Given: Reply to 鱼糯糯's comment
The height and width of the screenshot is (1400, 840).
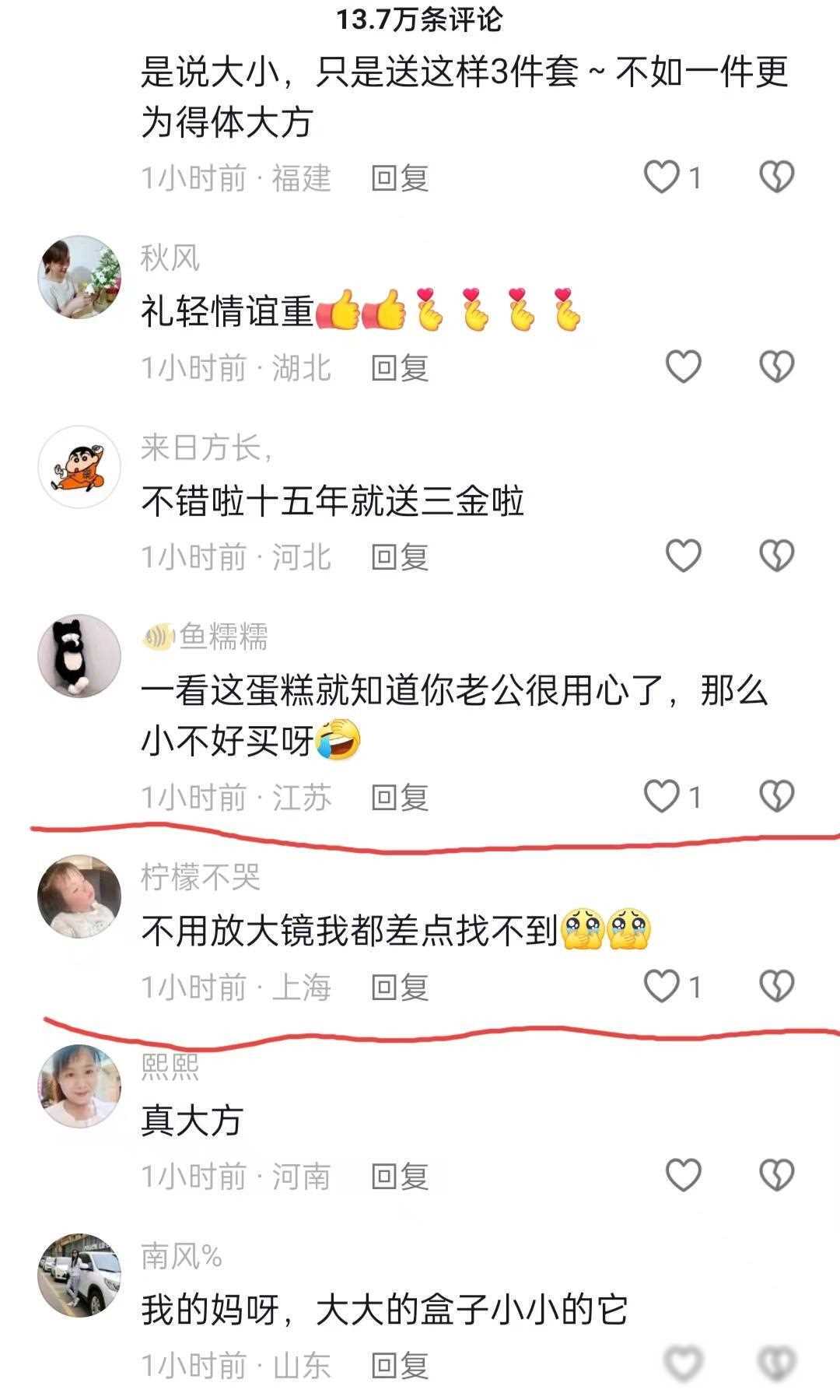Looking at the screenshot, I should coord(400,797).
